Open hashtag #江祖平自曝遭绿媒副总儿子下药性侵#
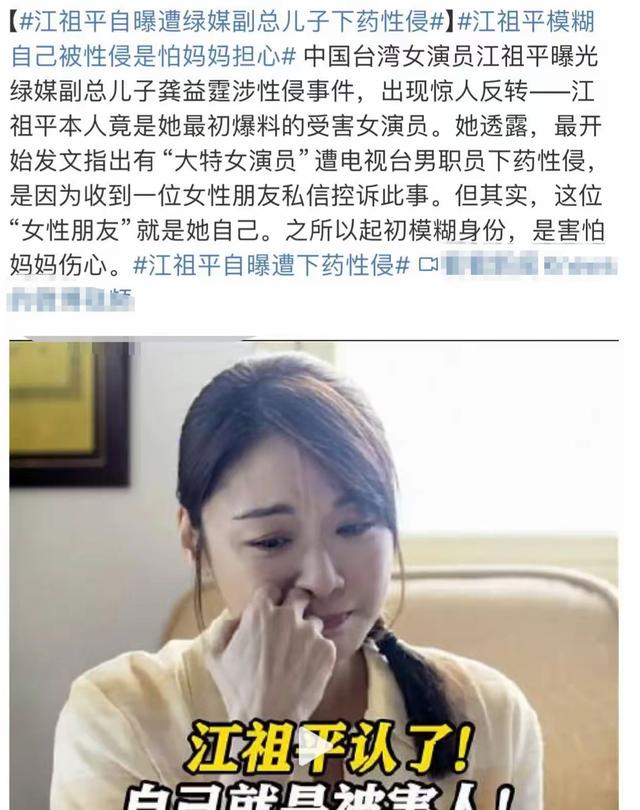 230,21
